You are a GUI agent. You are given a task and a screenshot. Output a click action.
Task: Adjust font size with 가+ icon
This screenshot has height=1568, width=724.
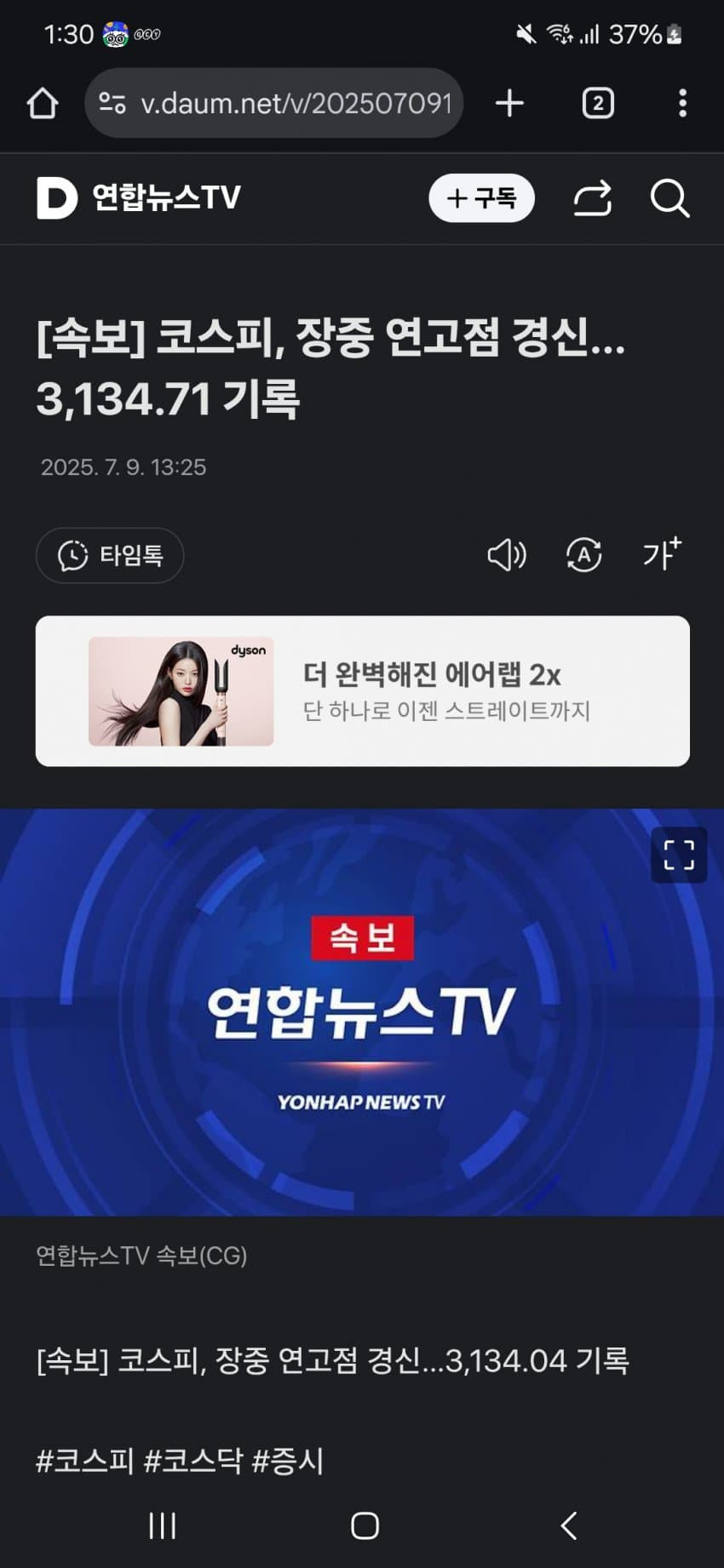point(662,554)
